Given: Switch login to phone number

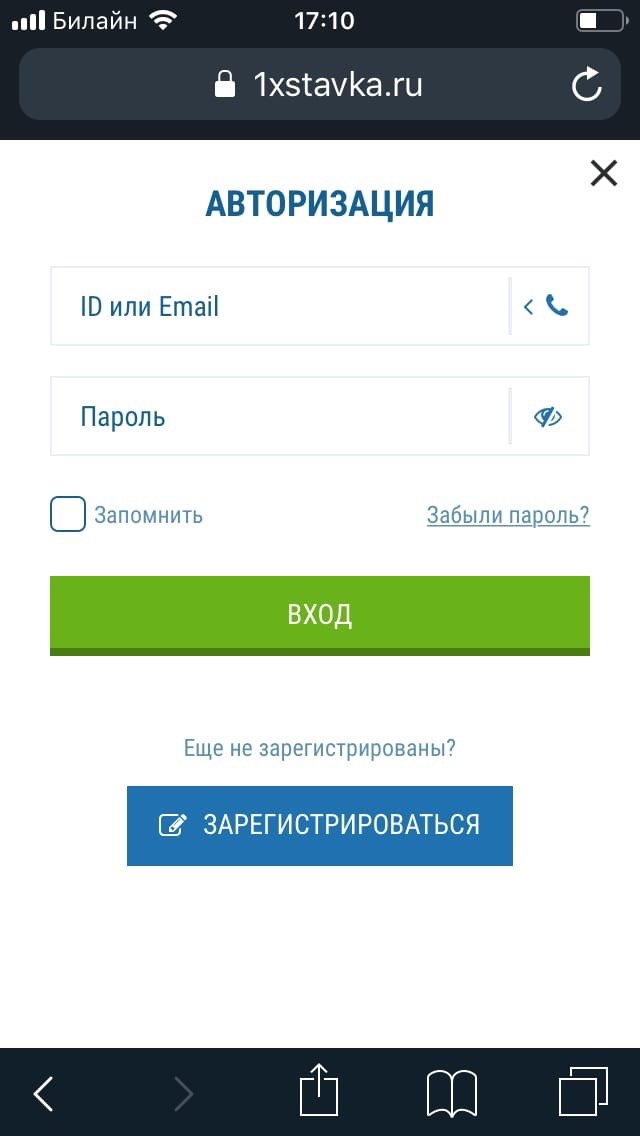Looking at the screenshot, I should click(549, 306).
